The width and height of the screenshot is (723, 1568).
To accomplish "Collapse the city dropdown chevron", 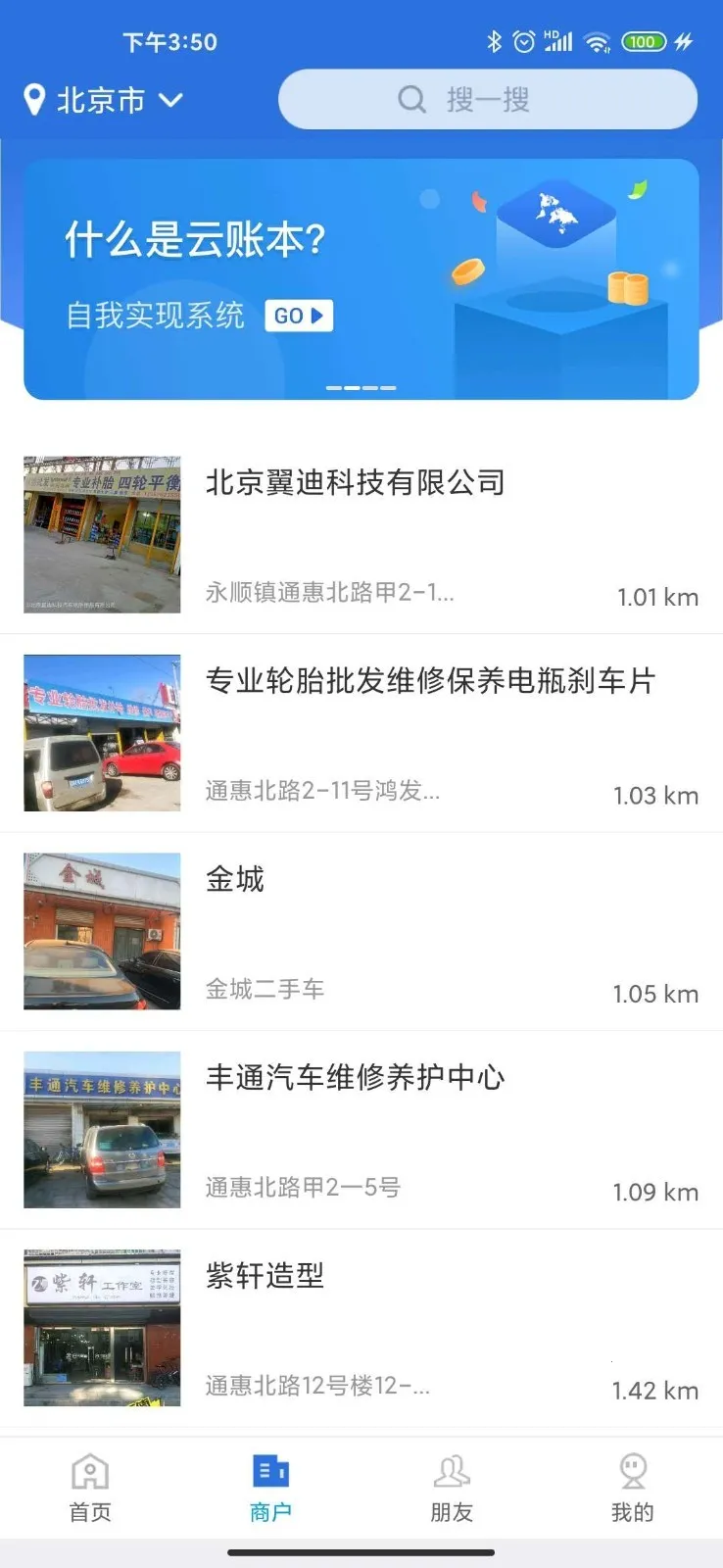I will (169, 101).
